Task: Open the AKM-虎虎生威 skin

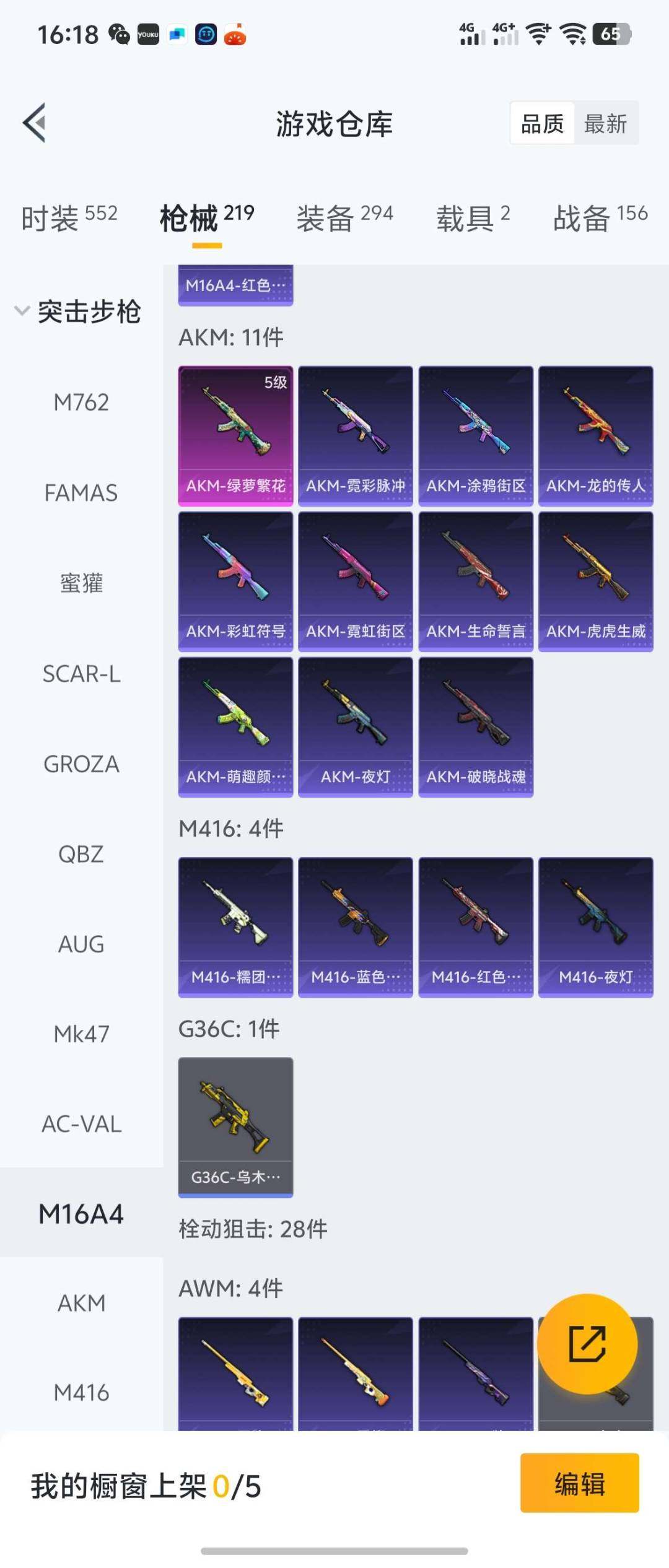Action: pos(595,581)
